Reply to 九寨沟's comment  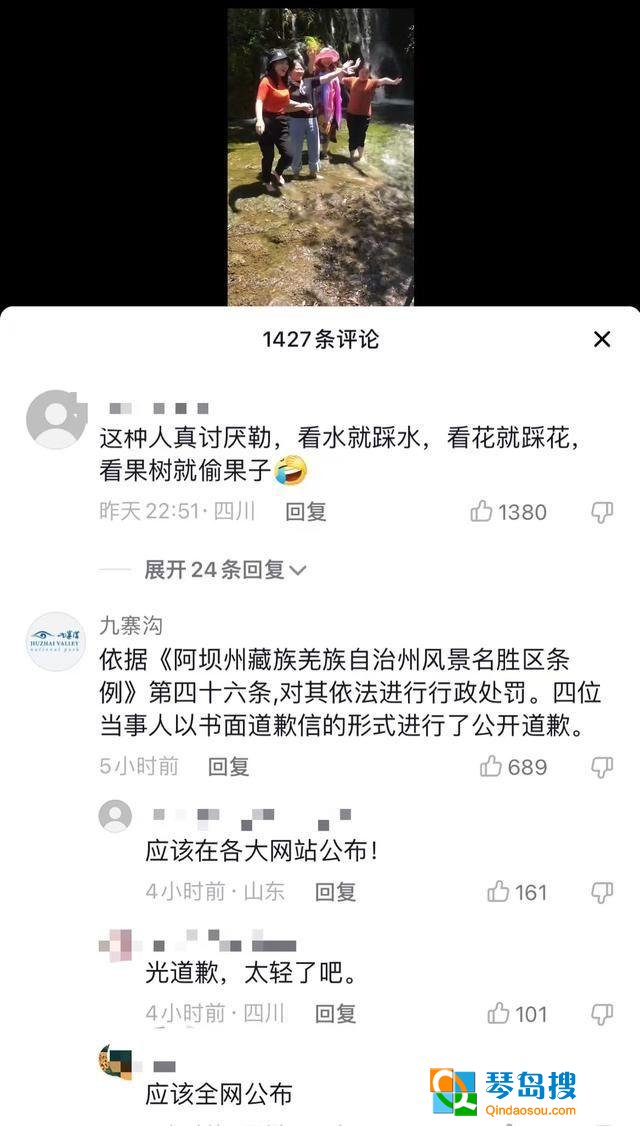tap(228, 767)
